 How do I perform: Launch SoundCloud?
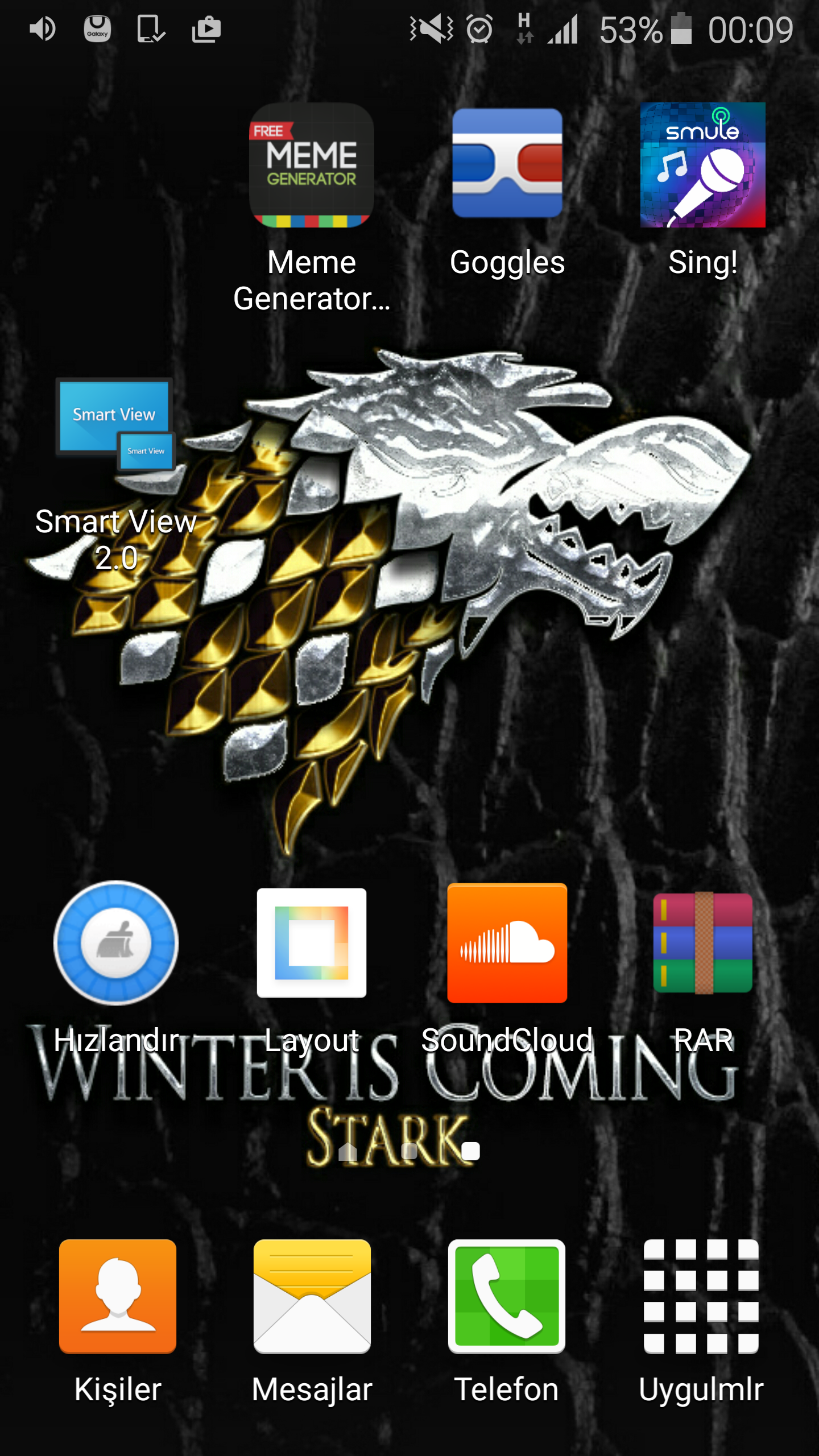click(507, 943)
